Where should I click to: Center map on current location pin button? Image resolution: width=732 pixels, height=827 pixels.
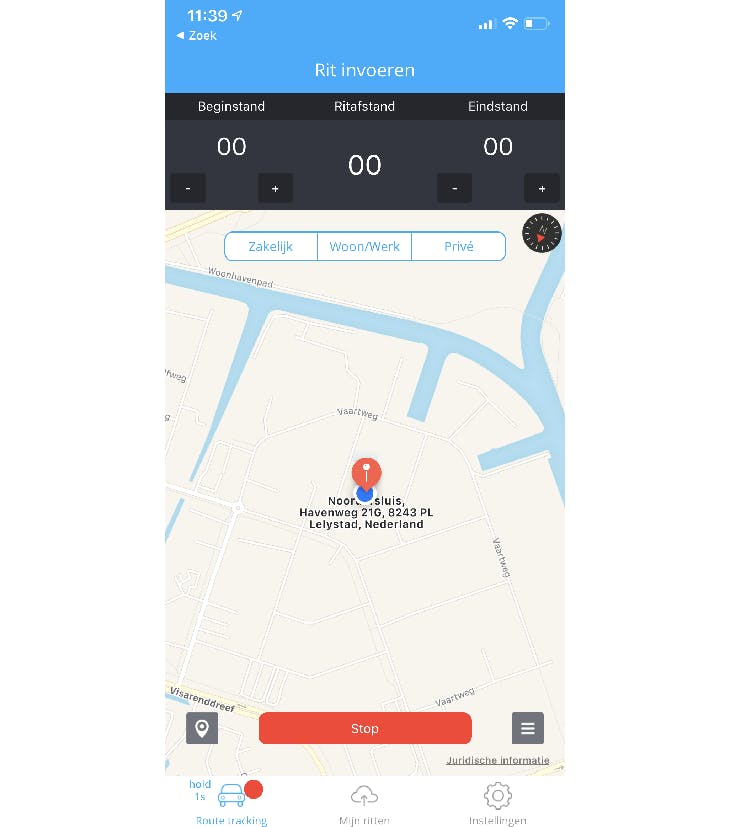[202, 728]
